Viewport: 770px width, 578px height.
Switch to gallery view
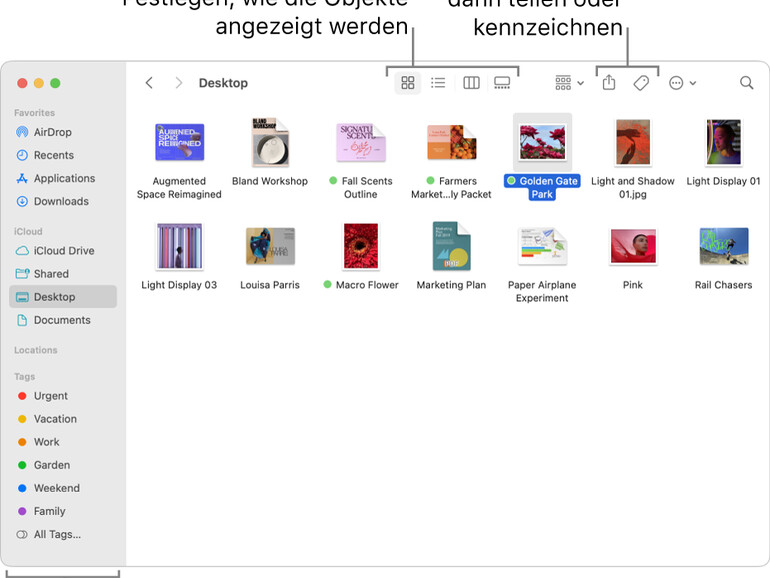point(502,83)
